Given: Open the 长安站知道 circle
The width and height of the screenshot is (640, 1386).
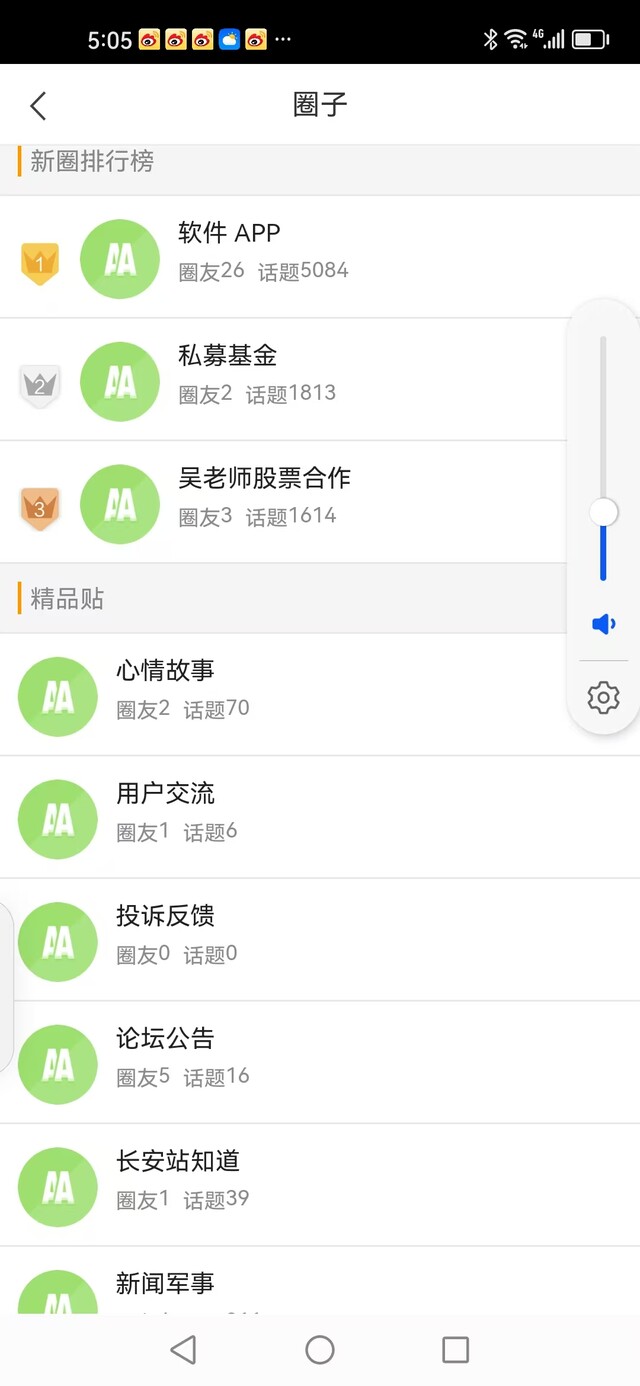Looking at the screenshot, I should pyautogui.click(x=320, y=1185).
